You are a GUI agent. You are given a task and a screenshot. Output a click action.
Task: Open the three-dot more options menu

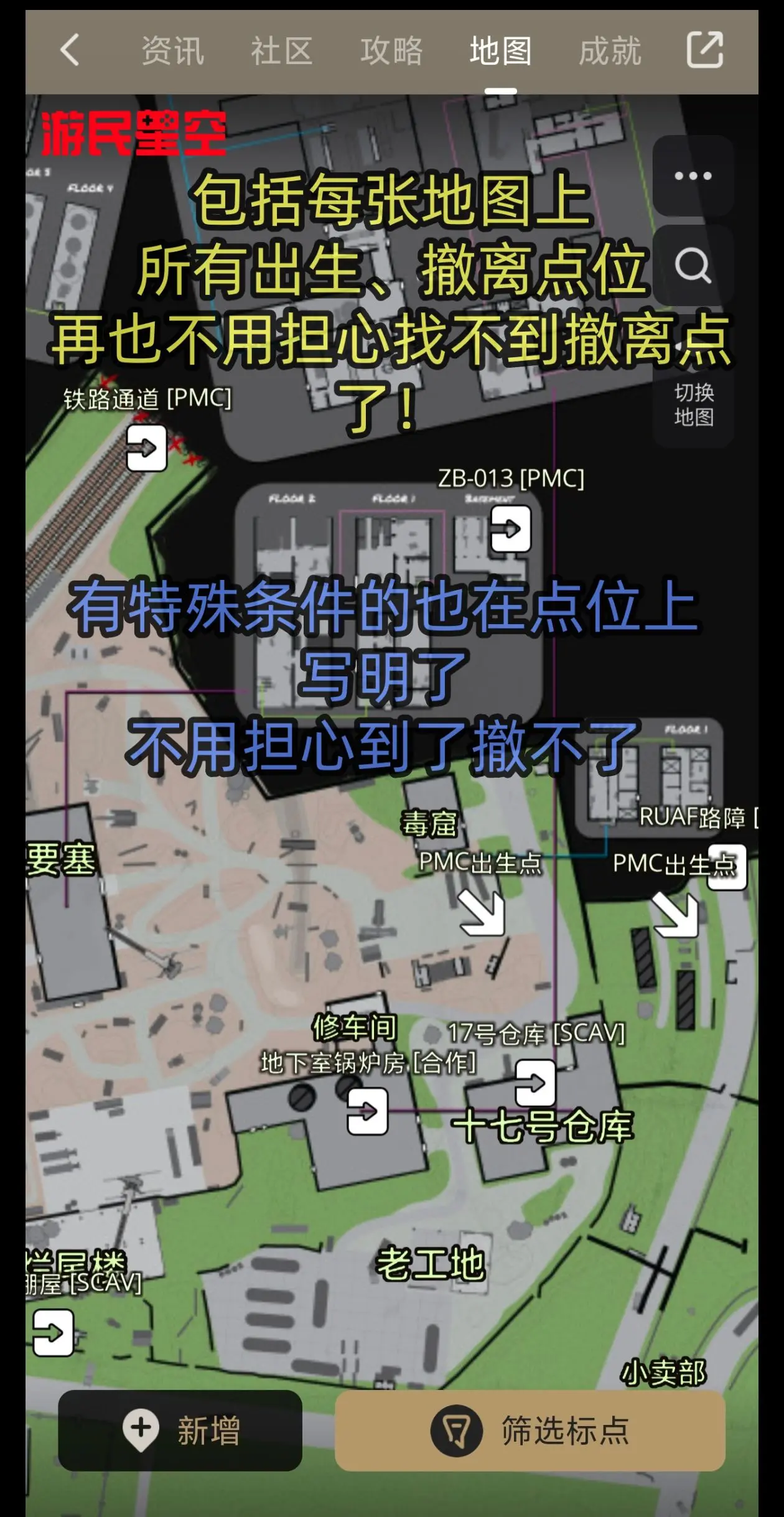693,176
